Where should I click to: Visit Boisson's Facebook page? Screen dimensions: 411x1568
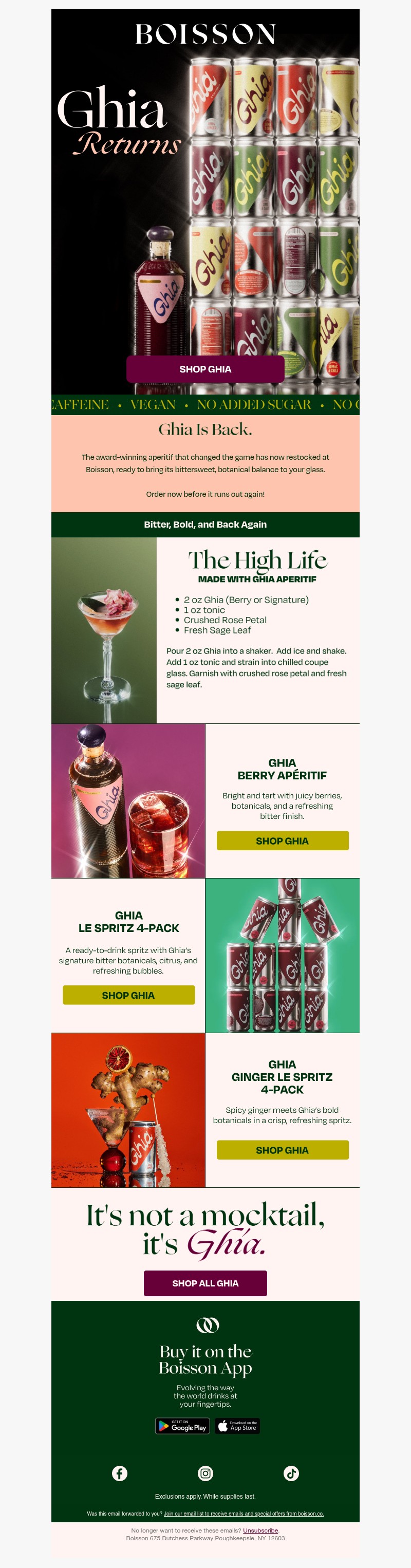coord(120,1473)
